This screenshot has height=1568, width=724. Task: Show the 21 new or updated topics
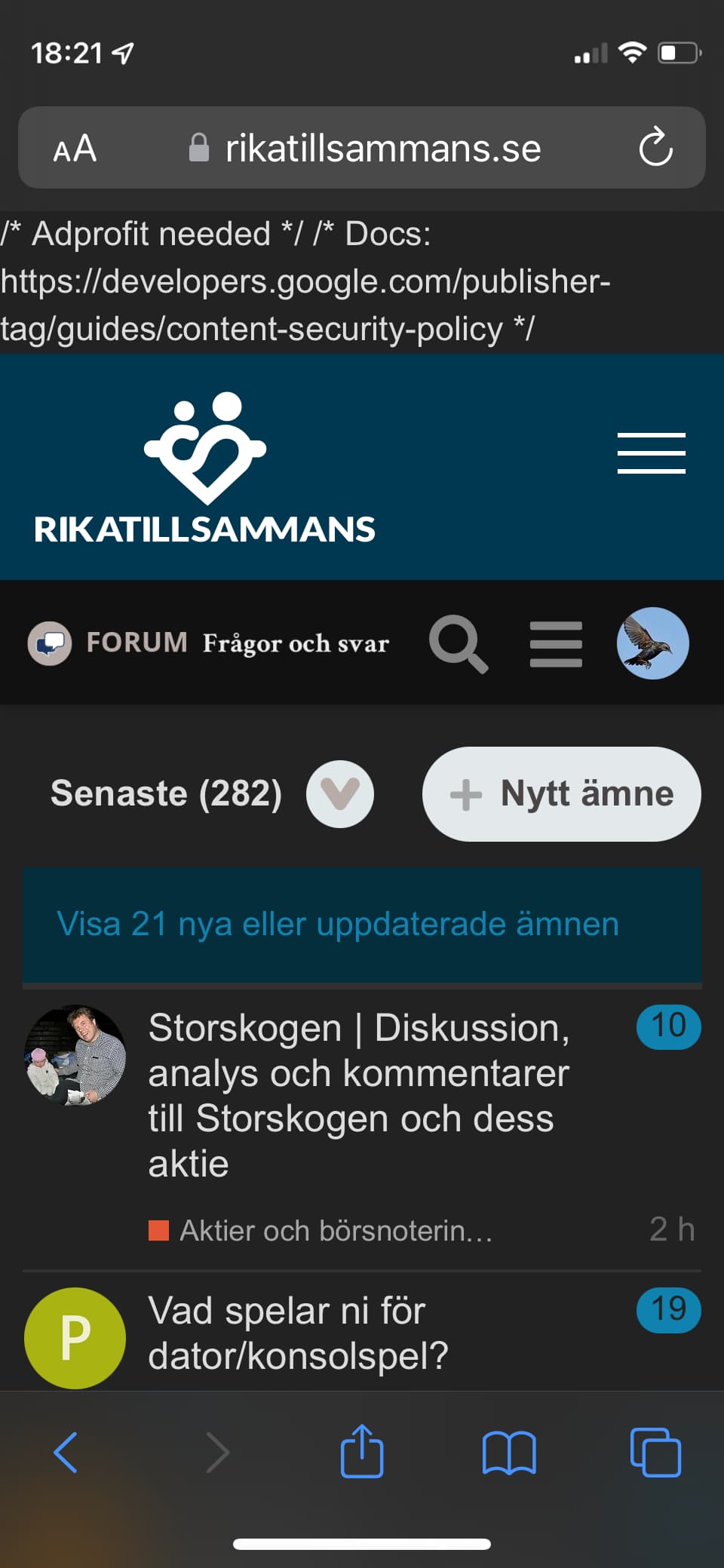point(338,924)
